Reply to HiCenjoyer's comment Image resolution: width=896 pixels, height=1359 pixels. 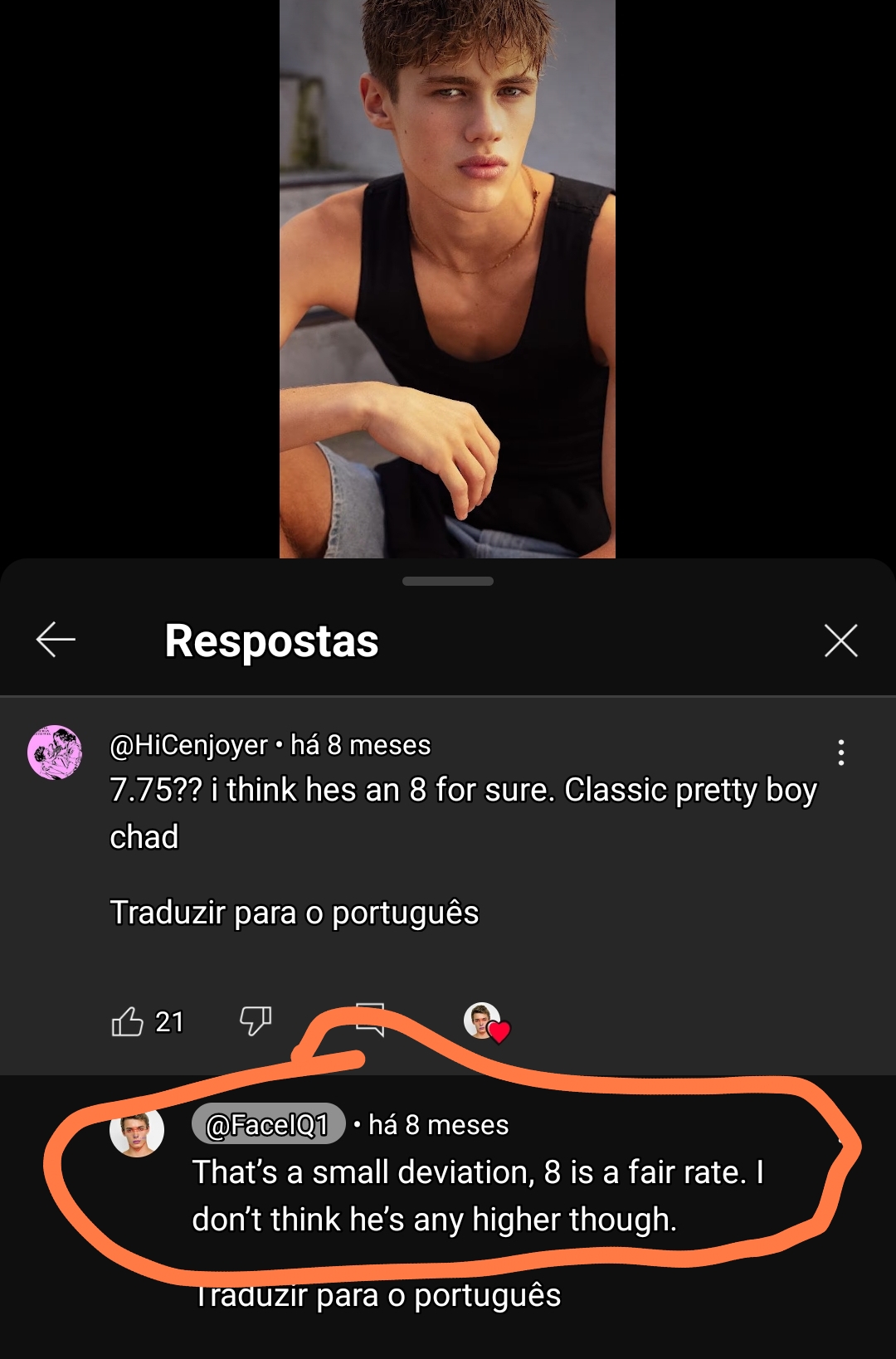pyautogui.click(x=370, y=1019)
